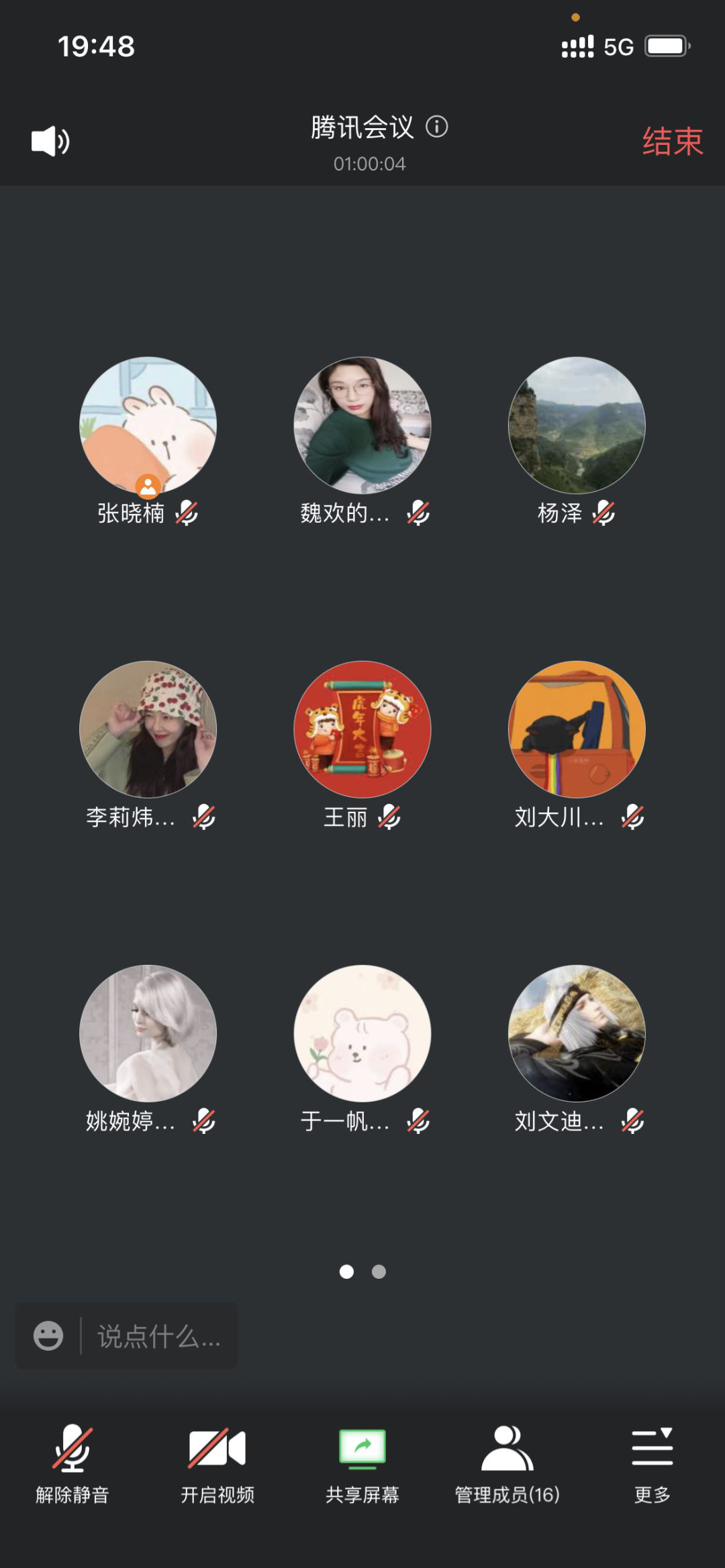This screenshot has height=1568, width=725.
Task: Open 刘文迪 participant tile
Action: 577,1033
